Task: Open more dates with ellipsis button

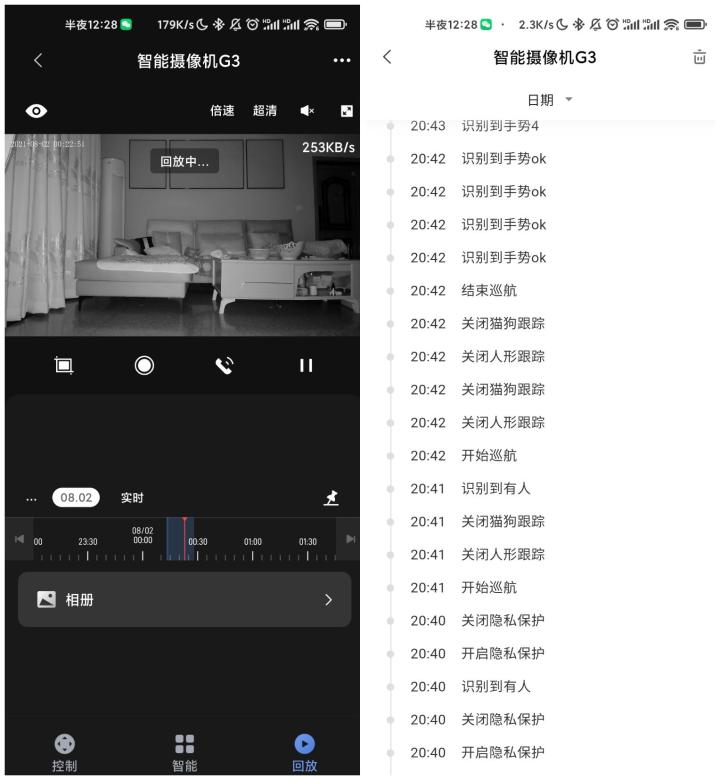Action: point(31,497)
